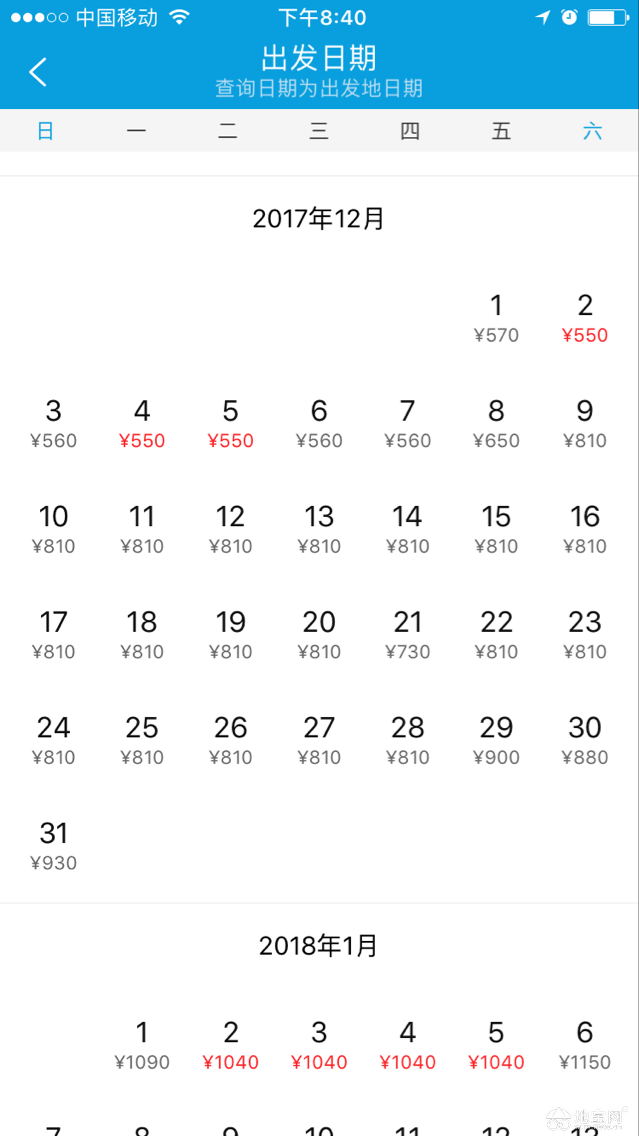The height and width of the screenshot is (1136, 639).
Task: Pick January 3, 2018 priced ¥1040
Action: point(320,1047)
